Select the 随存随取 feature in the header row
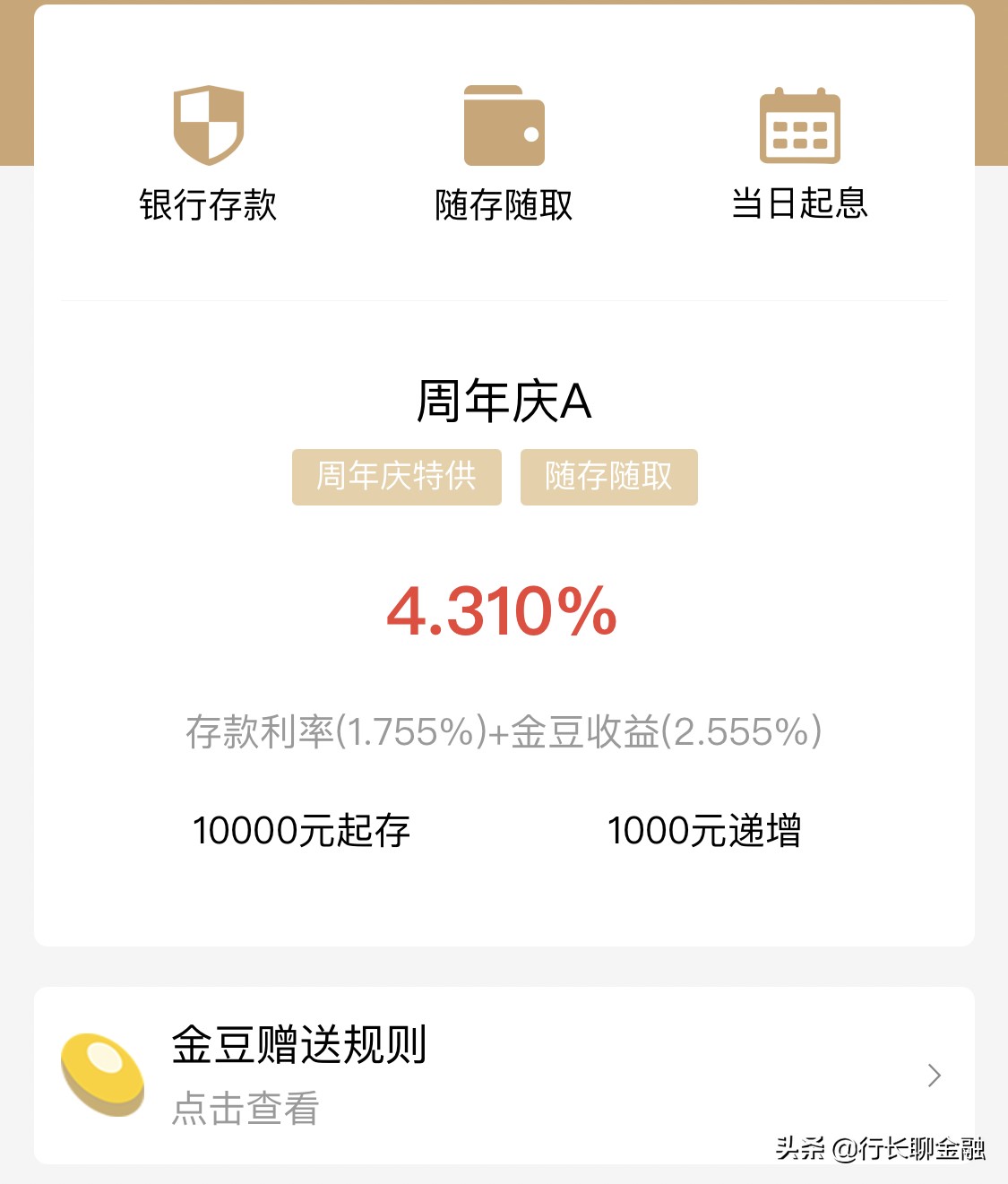Image resolution: width=1008 pixels, height=1184 pixels. click(x=503, y=204)
